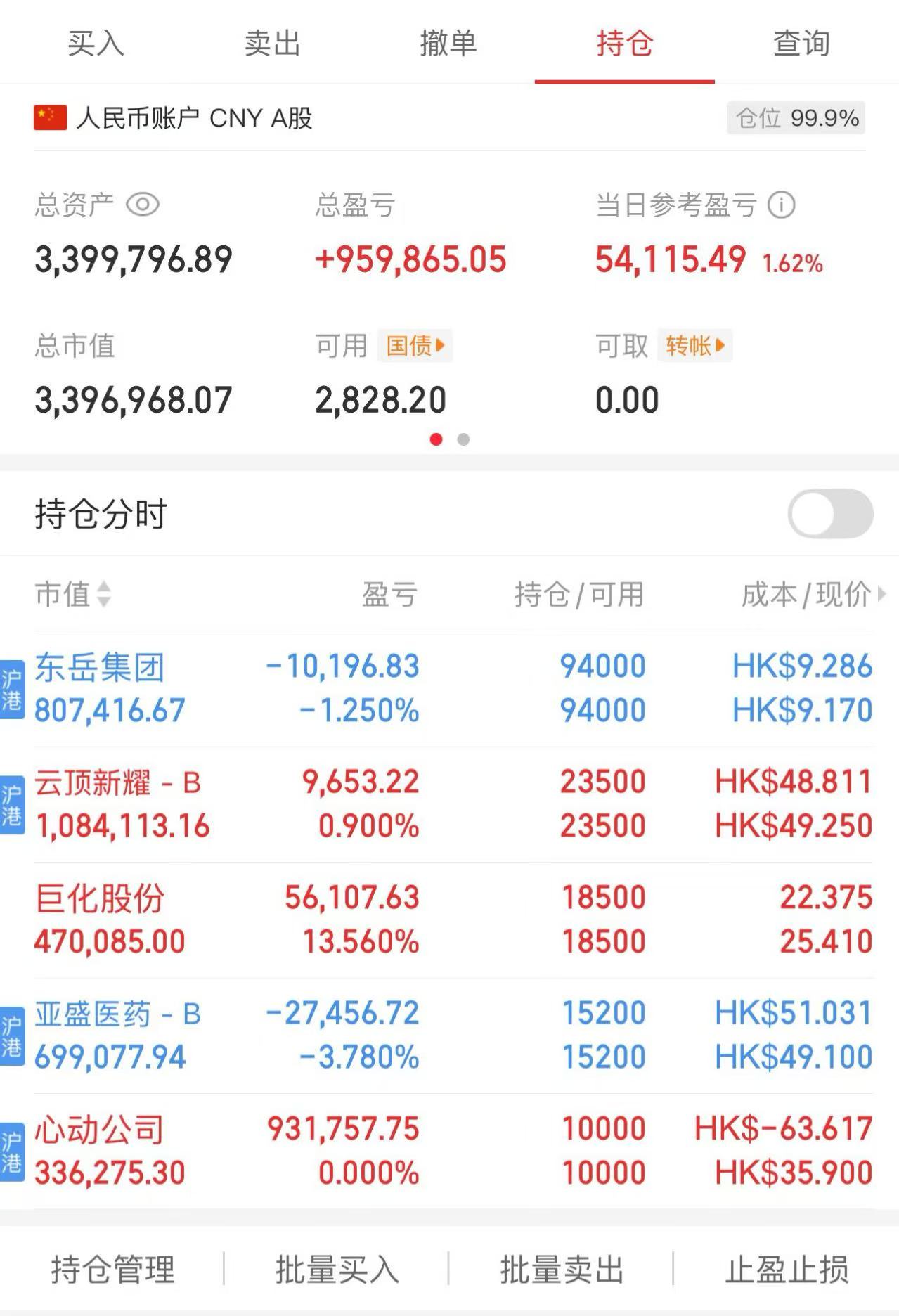Sort holdings by 市值

(73, 595)
